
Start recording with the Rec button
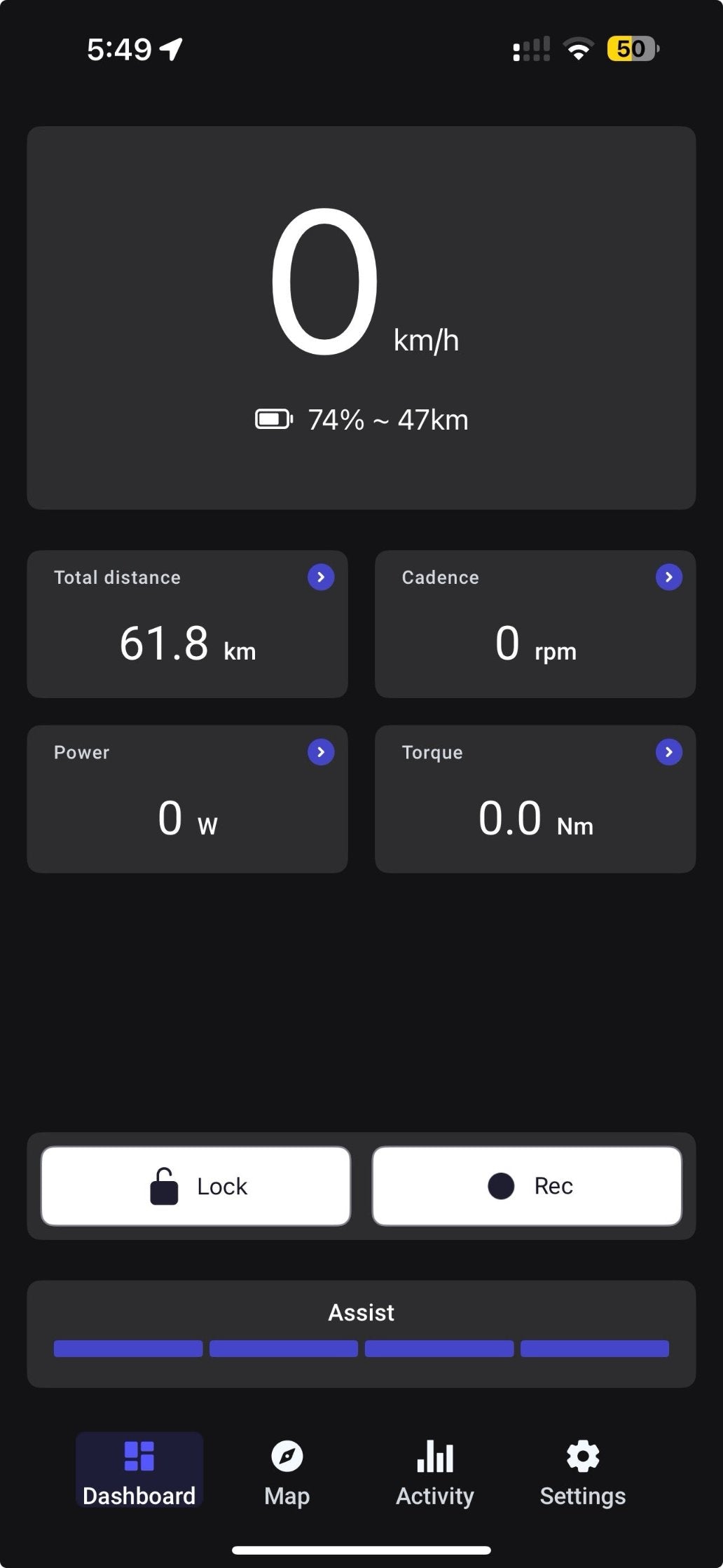click(528, 1185)
